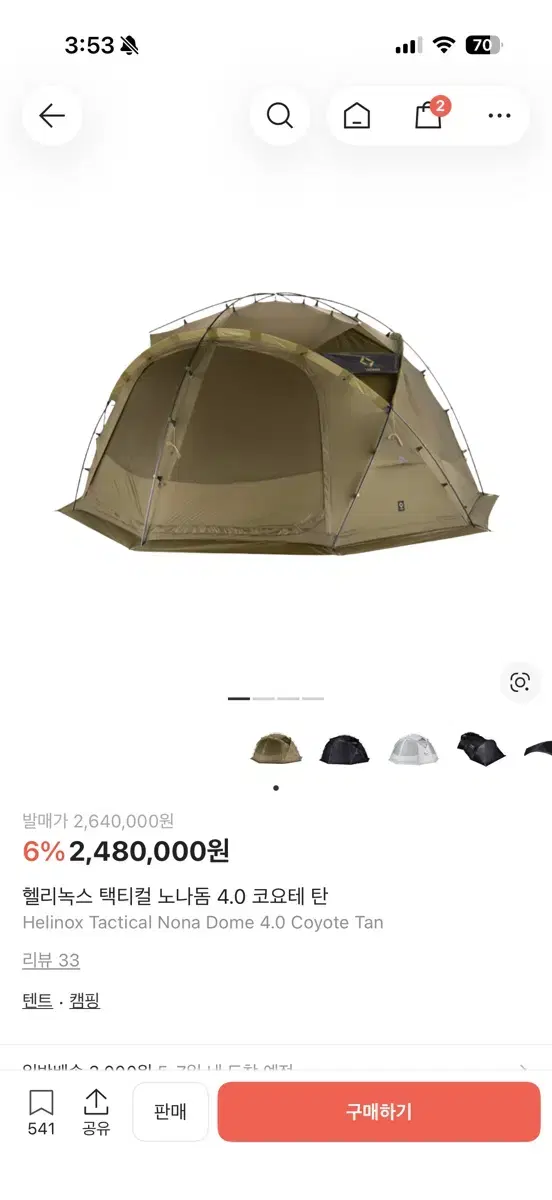Bookmark this item with 541 saves

41,1113
